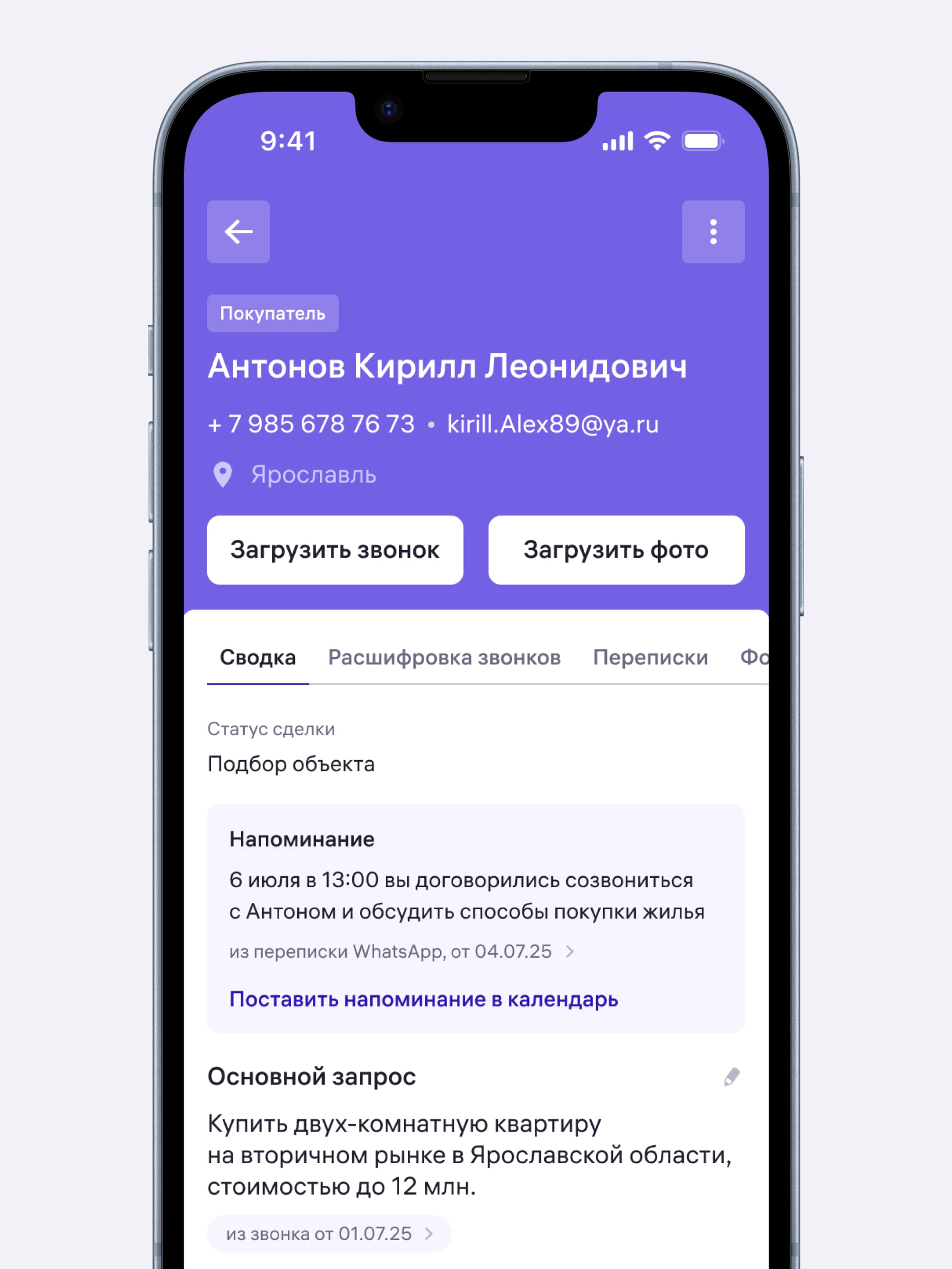Image resolution: width=952 pixels, height=1269 pixels.
Task: Open the Переписки tab
Action: coord(650,657)
